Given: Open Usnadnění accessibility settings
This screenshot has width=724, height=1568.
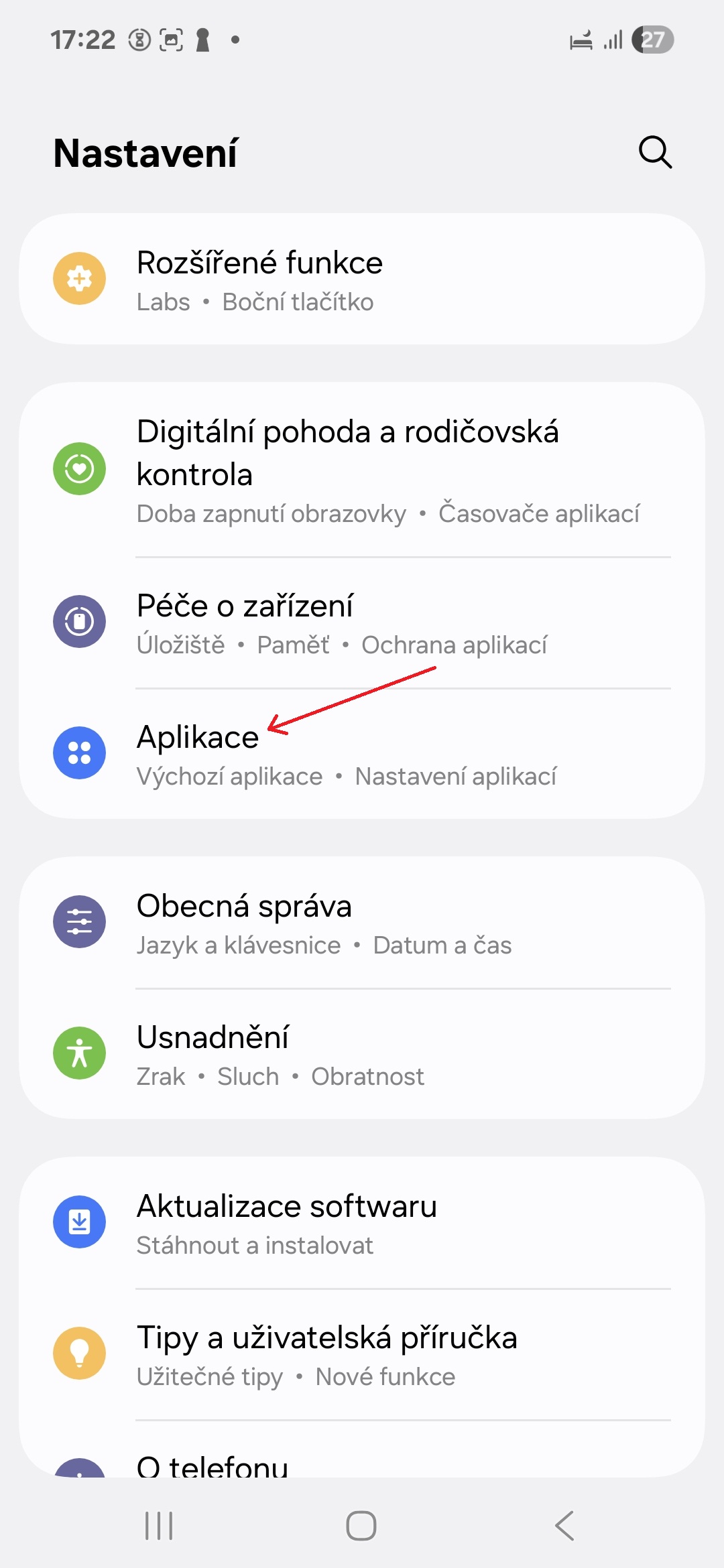Looking at the screenshot, I should (x=362, y=1054).
